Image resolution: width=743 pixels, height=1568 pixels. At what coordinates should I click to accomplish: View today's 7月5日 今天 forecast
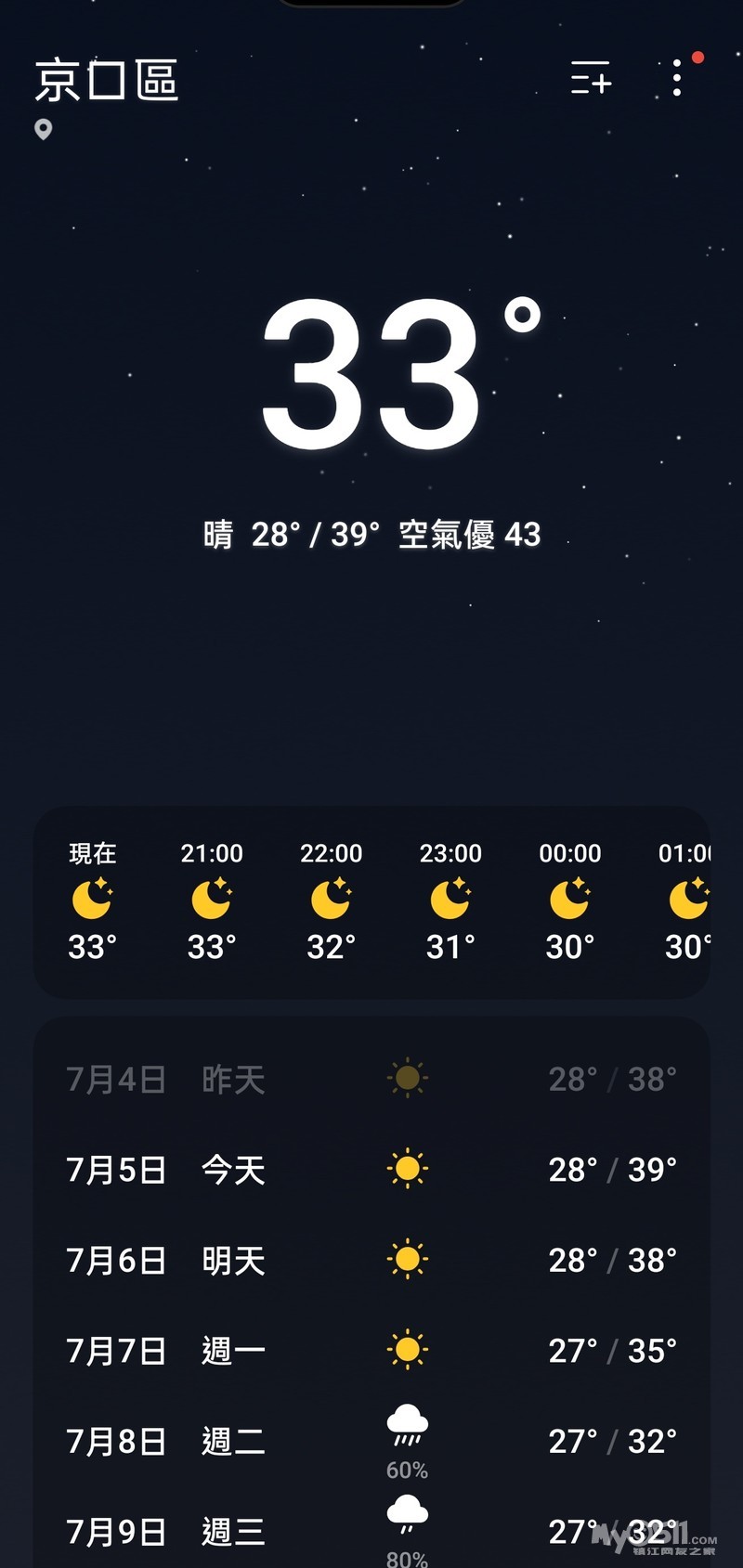tap(371, 1170)
